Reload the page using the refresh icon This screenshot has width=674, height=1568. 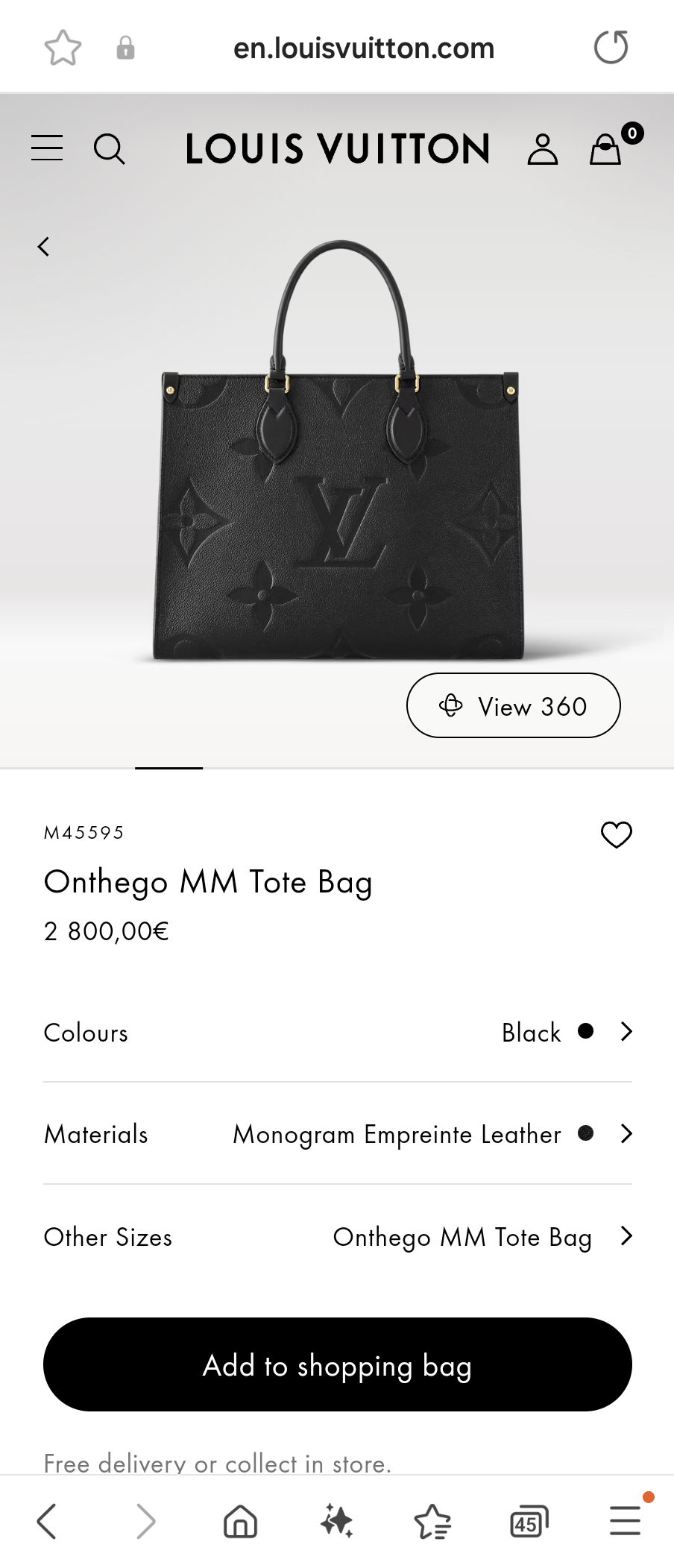[611, 46]
